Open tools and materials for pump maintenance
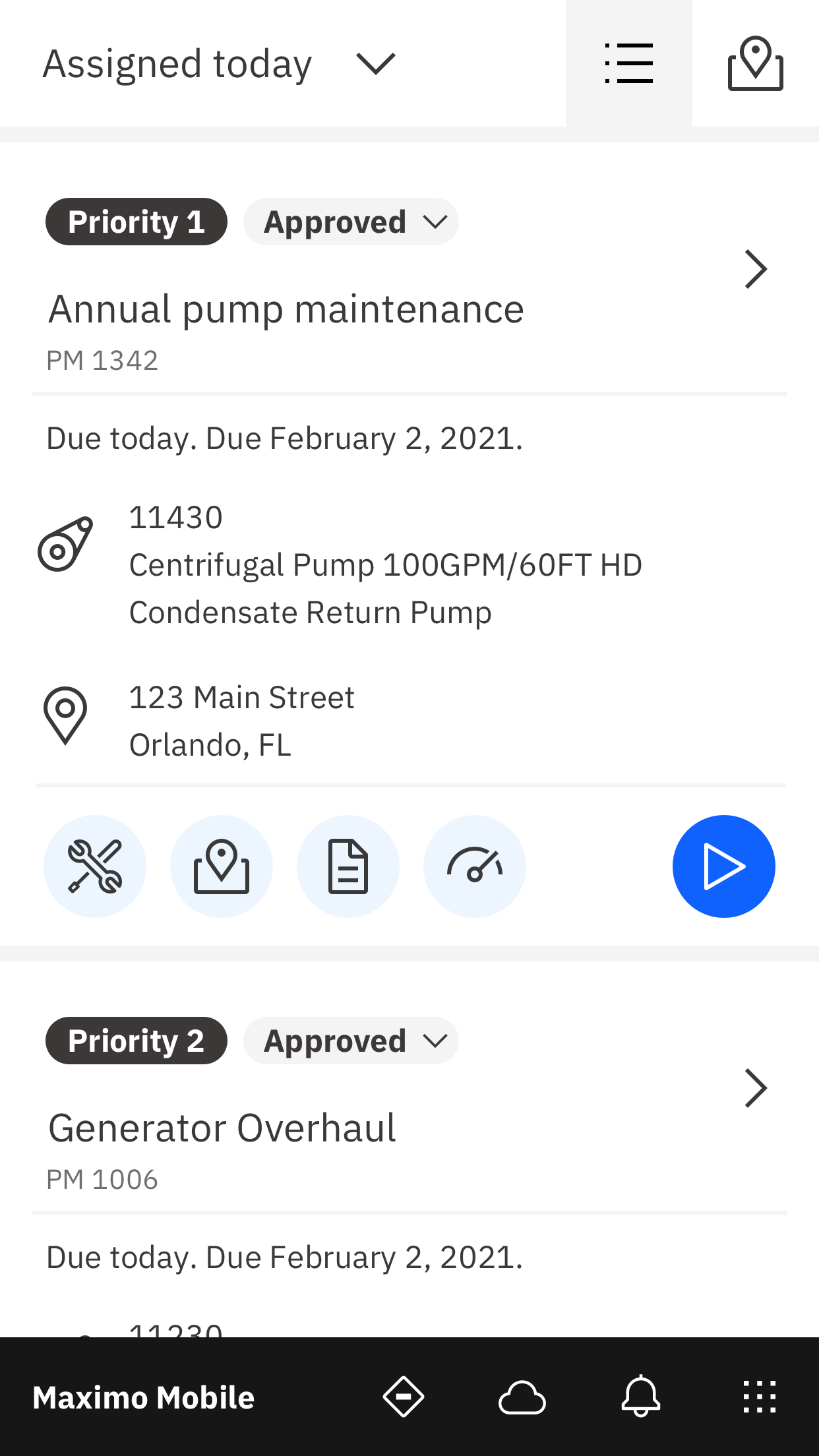 (x=95, y=866)
